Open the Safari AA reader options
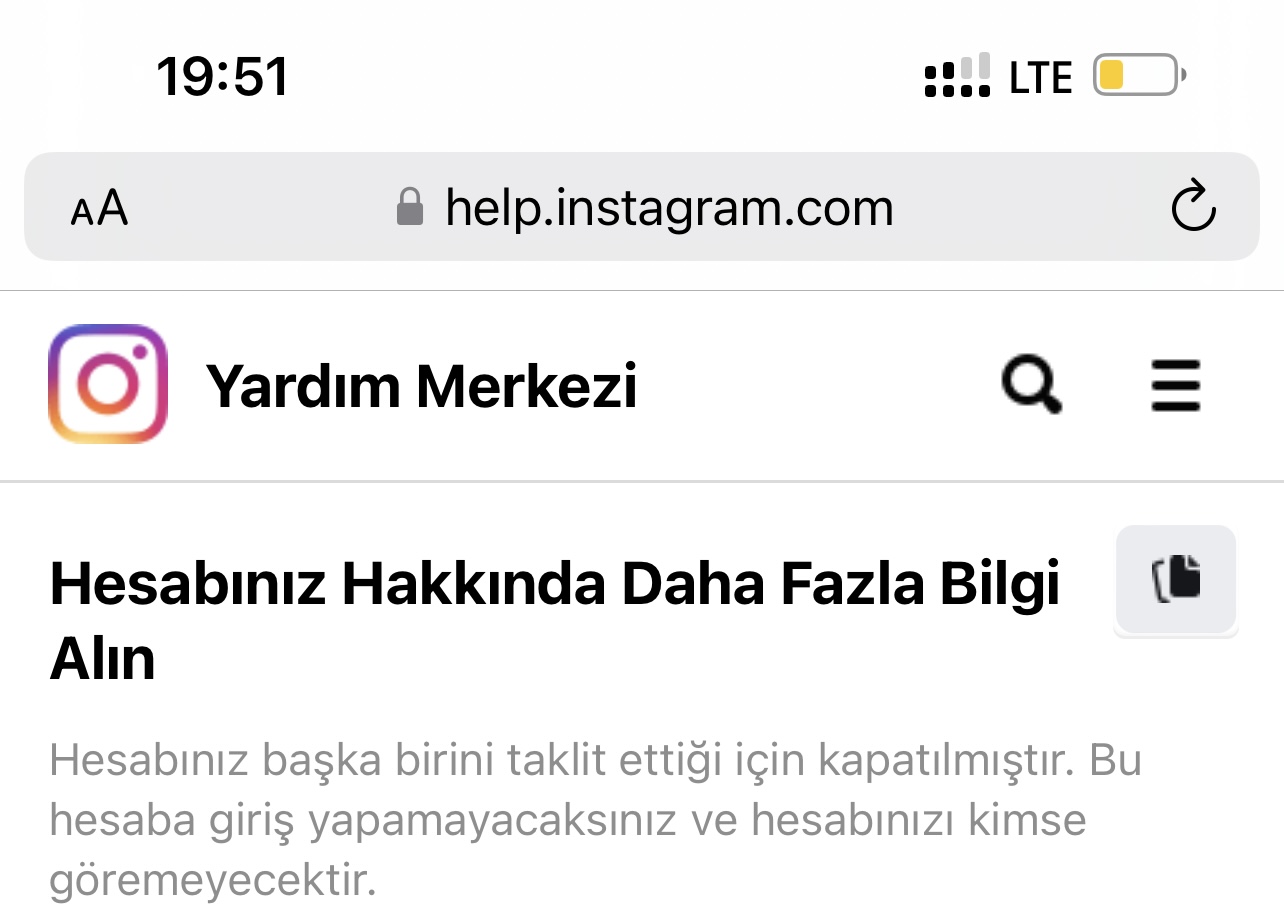 click(x=99, y=209)
